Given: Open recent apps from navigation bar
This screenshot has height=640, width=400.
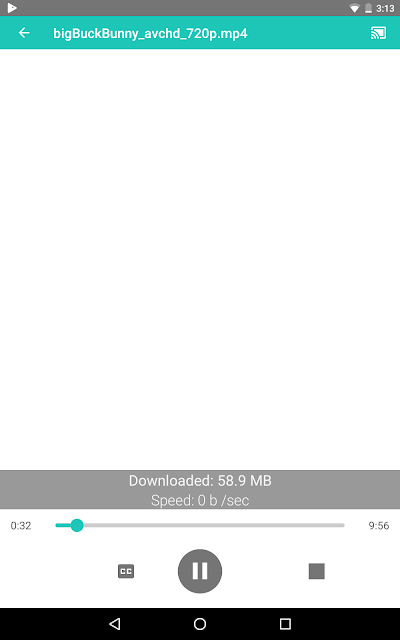Looking at the screenshot, I should [x=285, y=624].
